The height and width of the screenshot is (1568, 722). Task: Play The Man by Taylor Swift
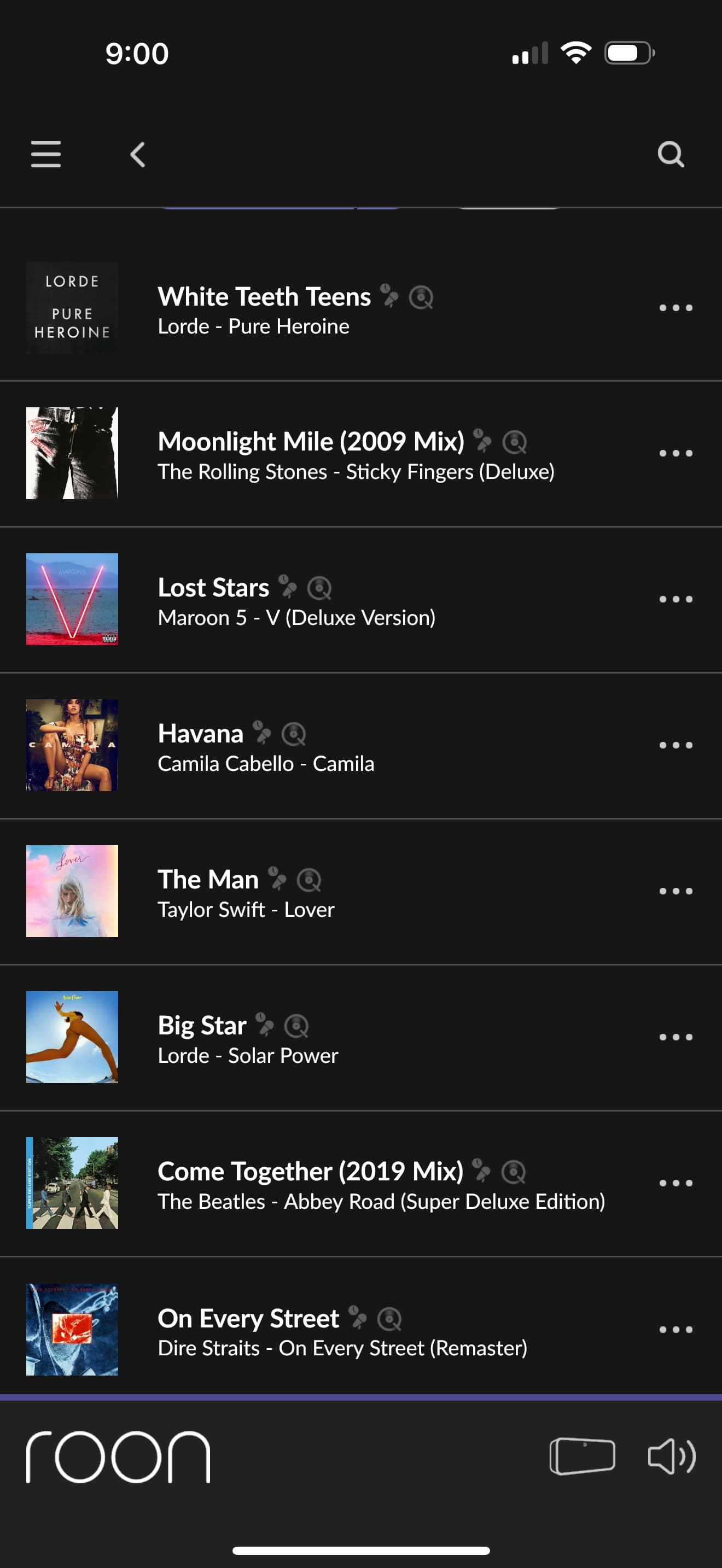[x=208, y=880]
